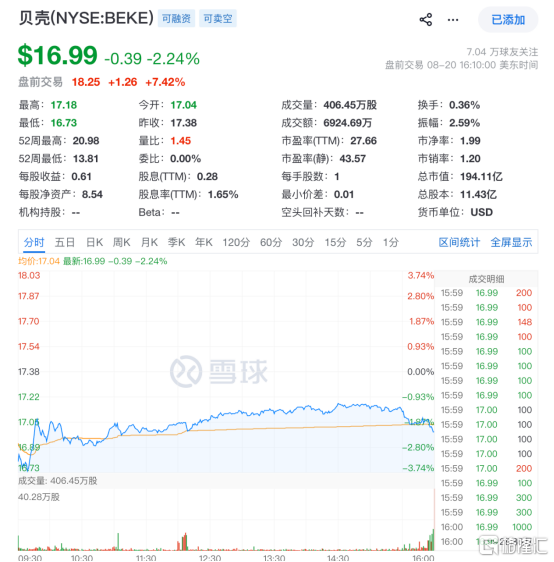This screenshot has width=554, height=562.
Task: Open the 年K yearly chart
Action: pos(204,242)
